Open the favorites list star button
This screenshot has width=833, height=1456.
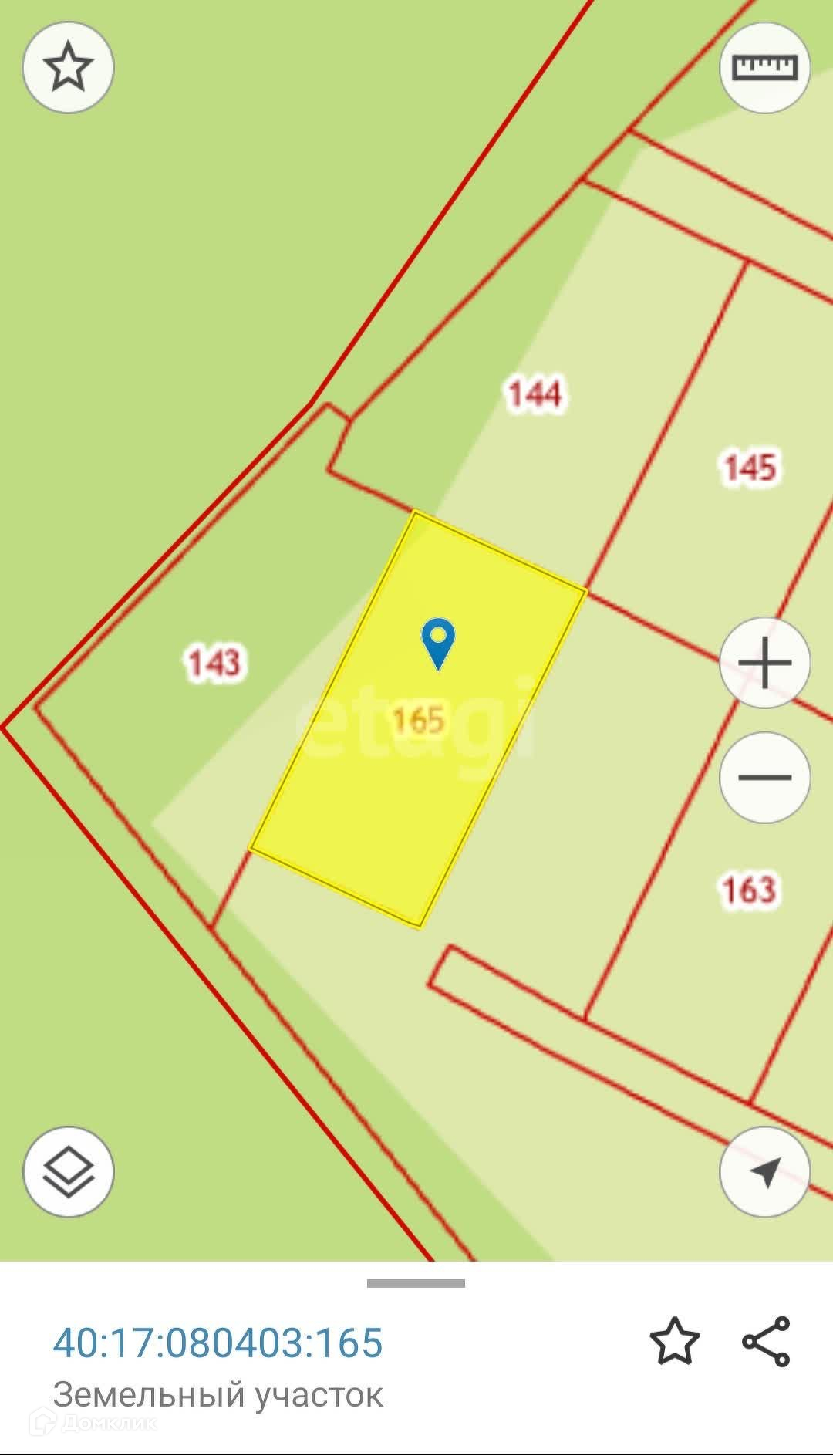click(68, 67)
